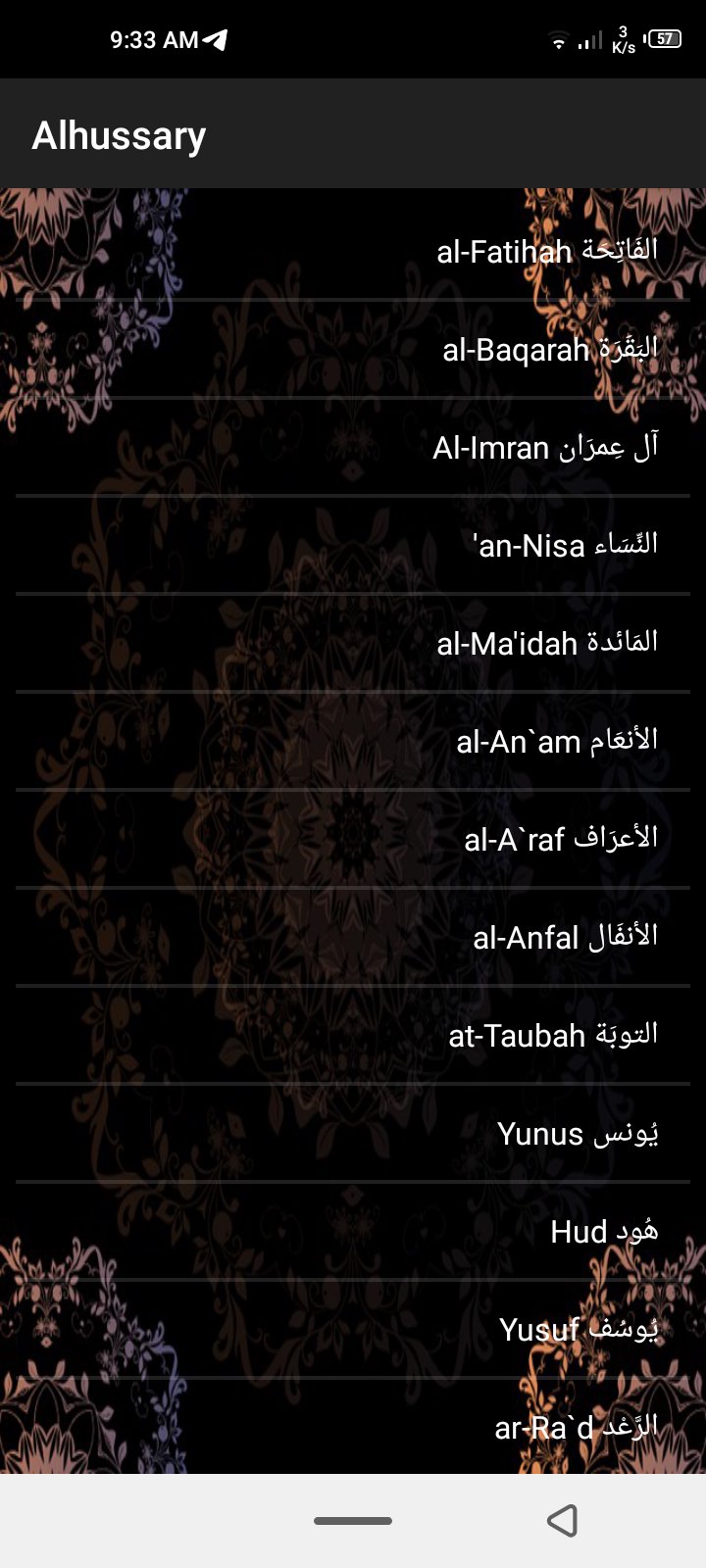The height and width of the screenshot is (1568, 706).
Task: Select surah Yunus
Action: (x=577, y=1133)
